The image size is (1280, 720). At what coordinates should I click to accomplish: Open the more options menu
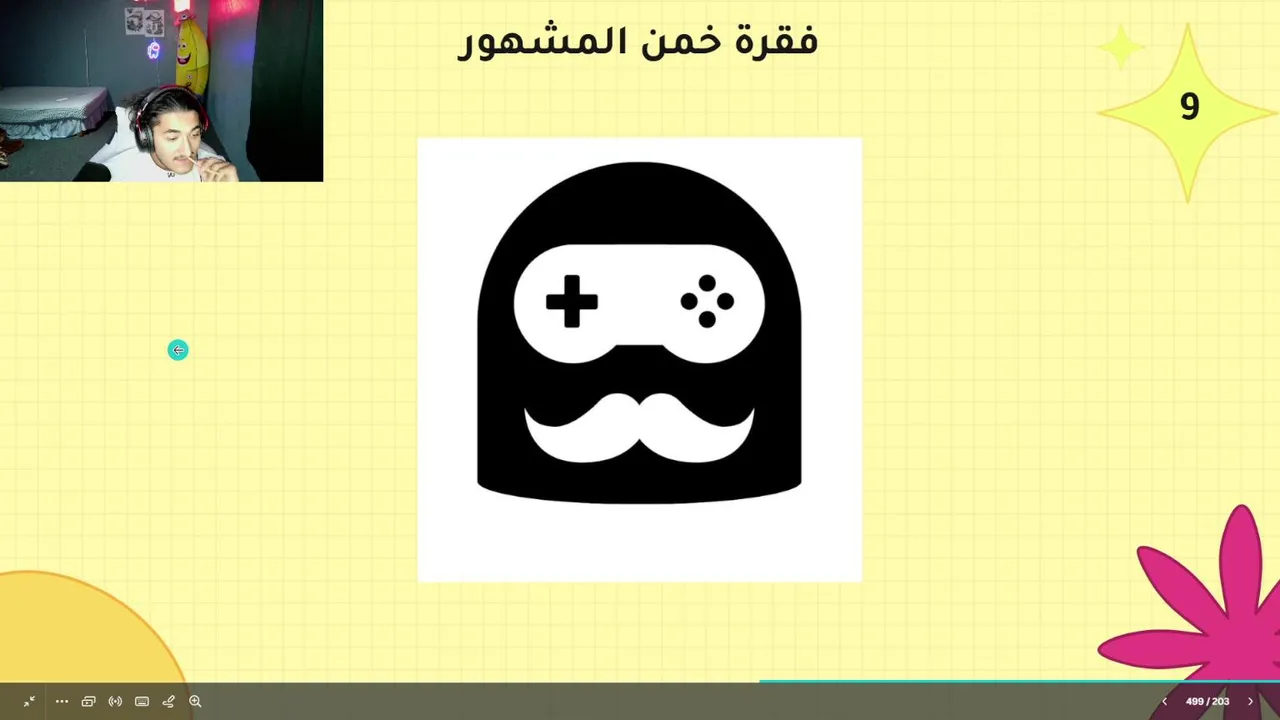62,702
